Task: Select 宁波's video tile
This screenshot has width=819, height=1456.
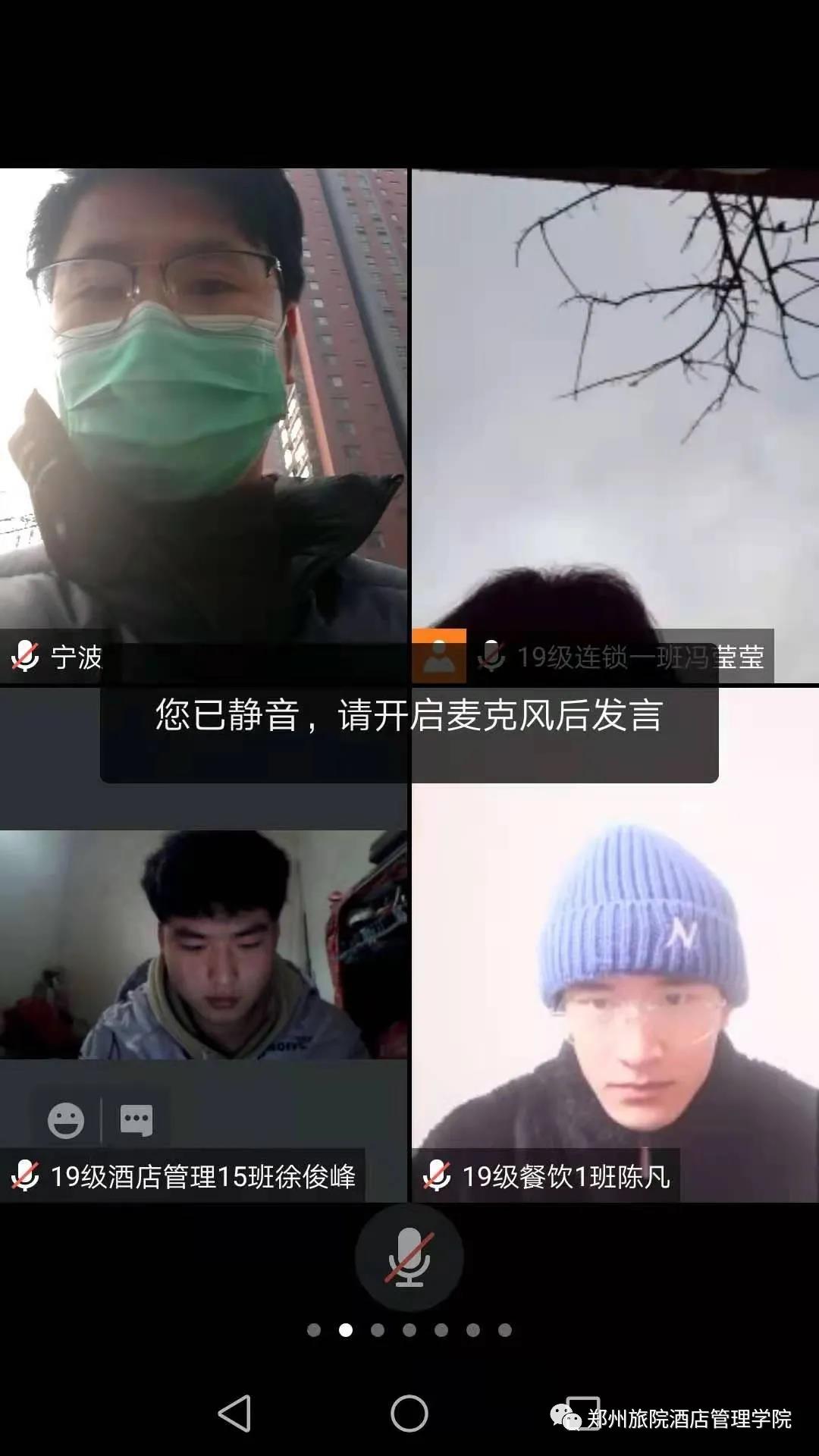Action: tap(203, 409)
